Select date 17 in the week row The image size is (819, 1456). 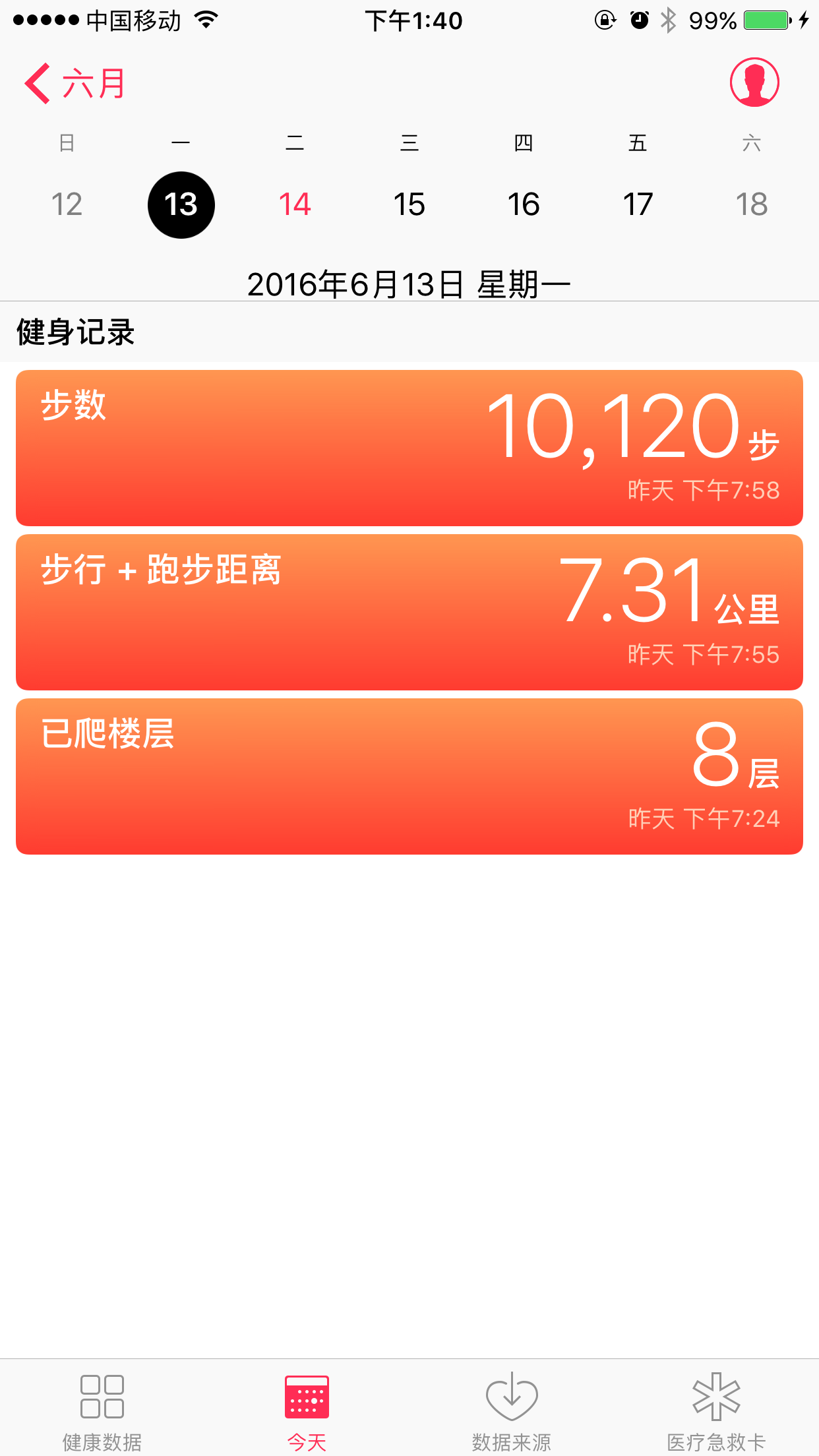point(638,204)
